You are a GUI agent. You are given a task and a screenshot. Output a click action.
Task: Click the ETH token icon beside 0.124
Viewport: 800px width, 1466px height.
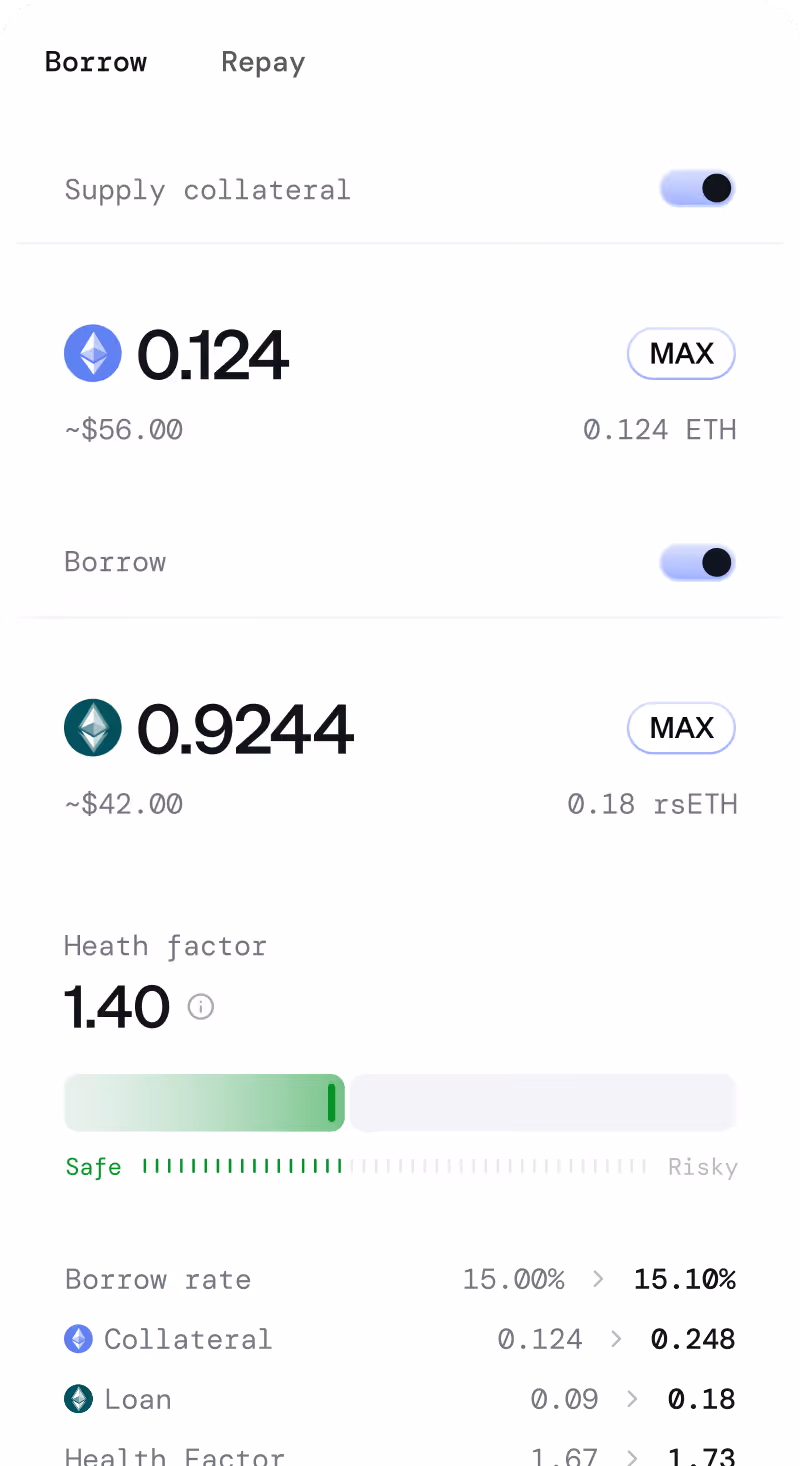pyautogui.click(x=92, y=353)
